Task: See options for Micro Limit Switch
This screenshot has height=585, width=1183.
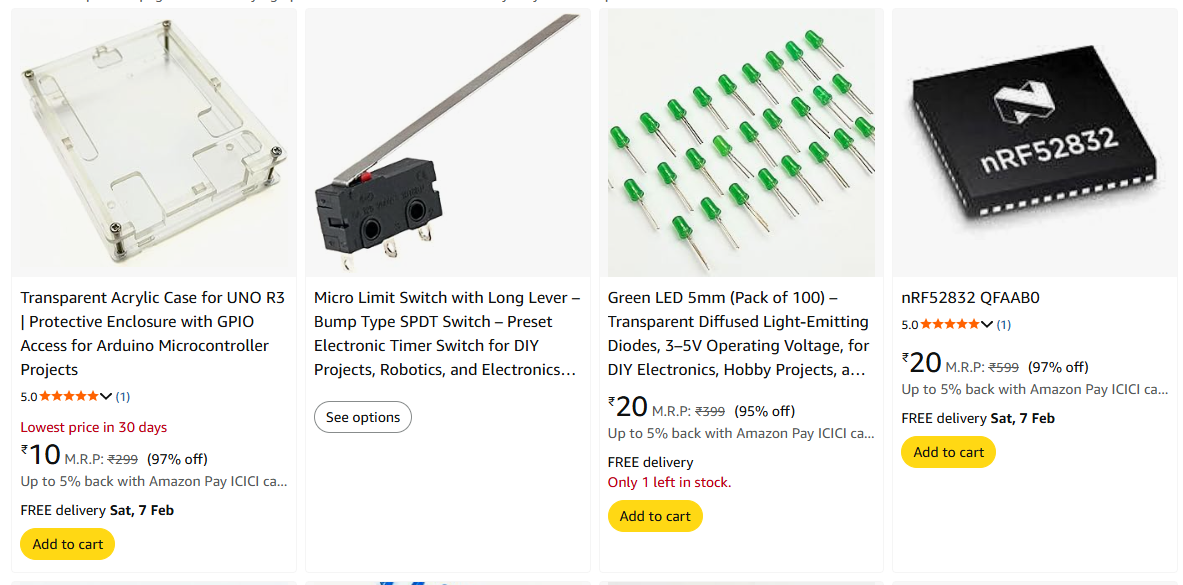Action: click(x=362, y=417)
